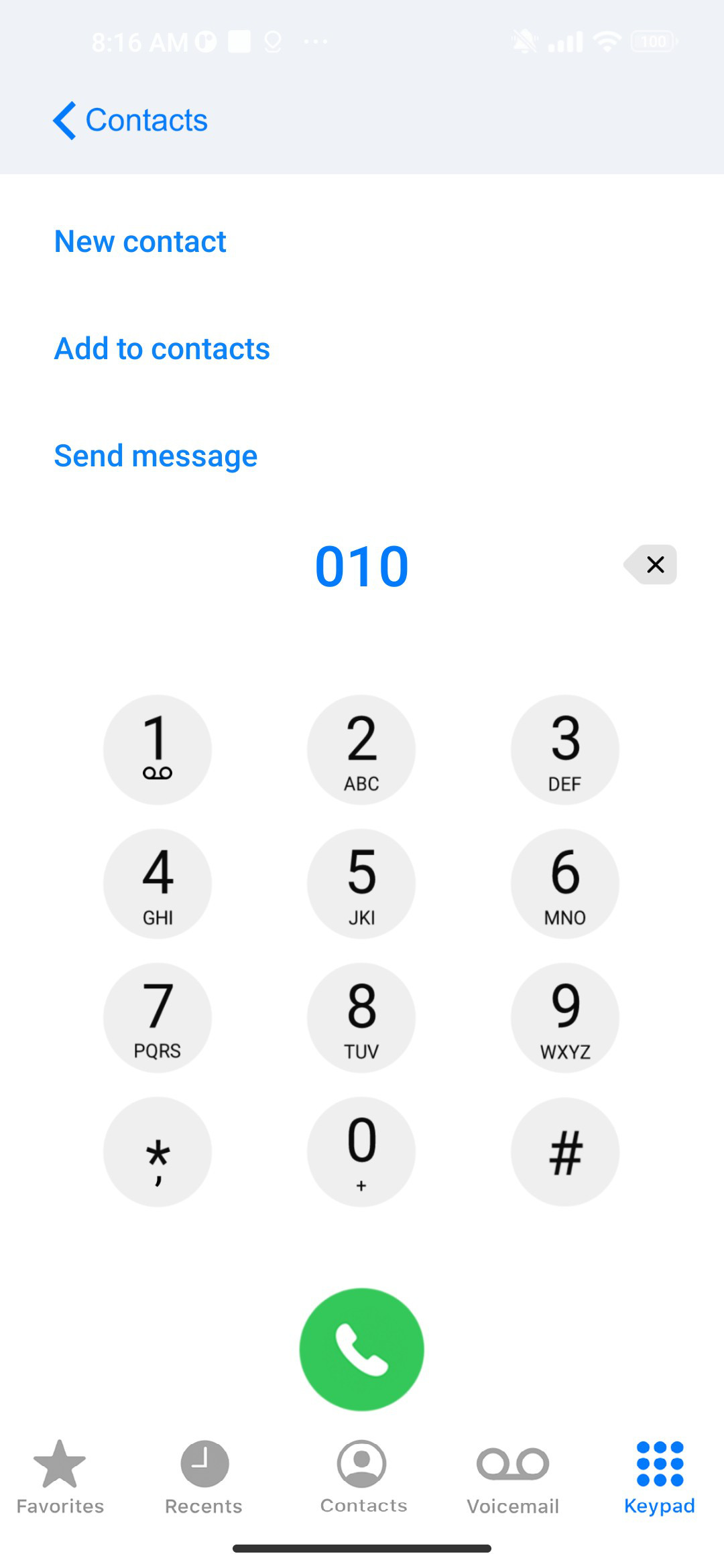The width and height of the screenshot is (724, 1568).
Task: Go back to Contacts
Action: click(131, 121)
